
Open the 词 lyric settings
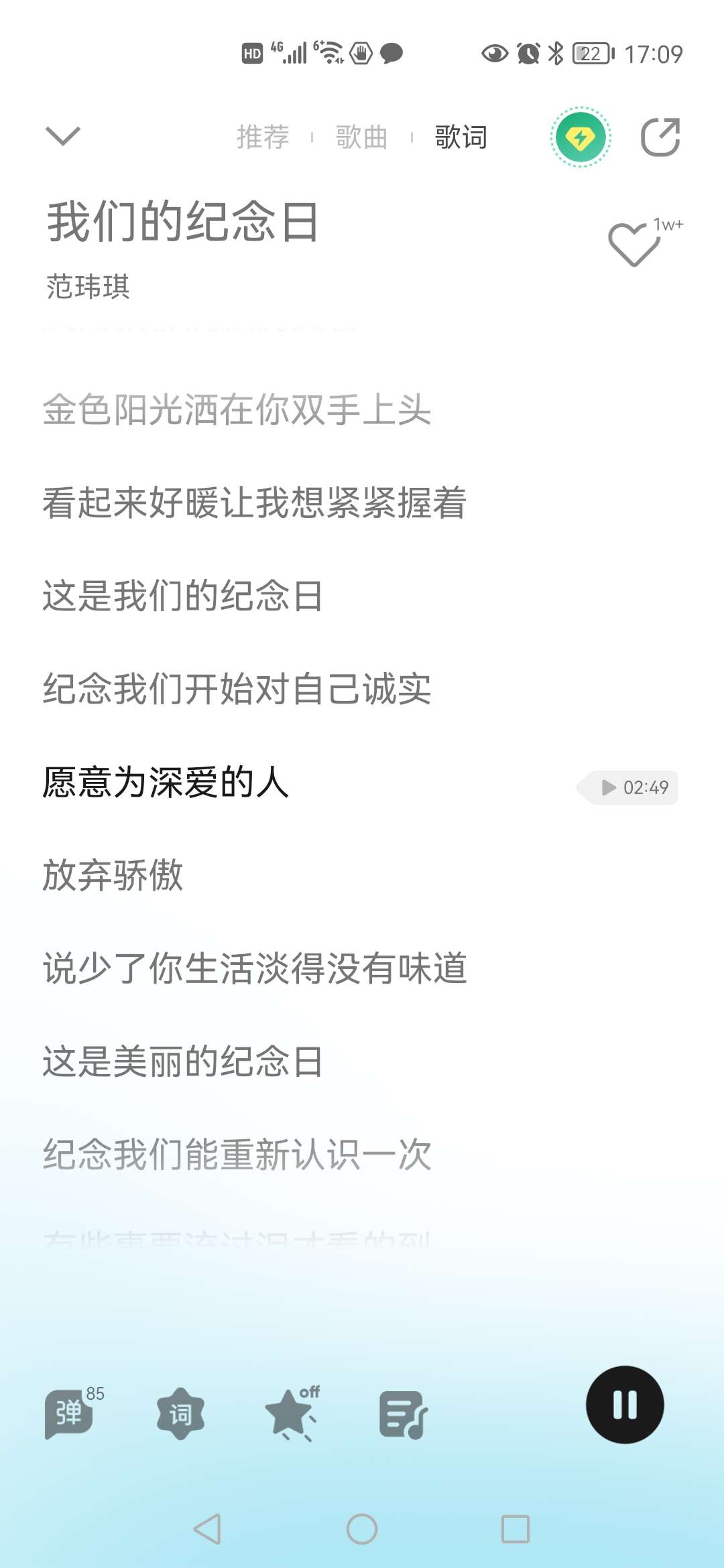180,1414
